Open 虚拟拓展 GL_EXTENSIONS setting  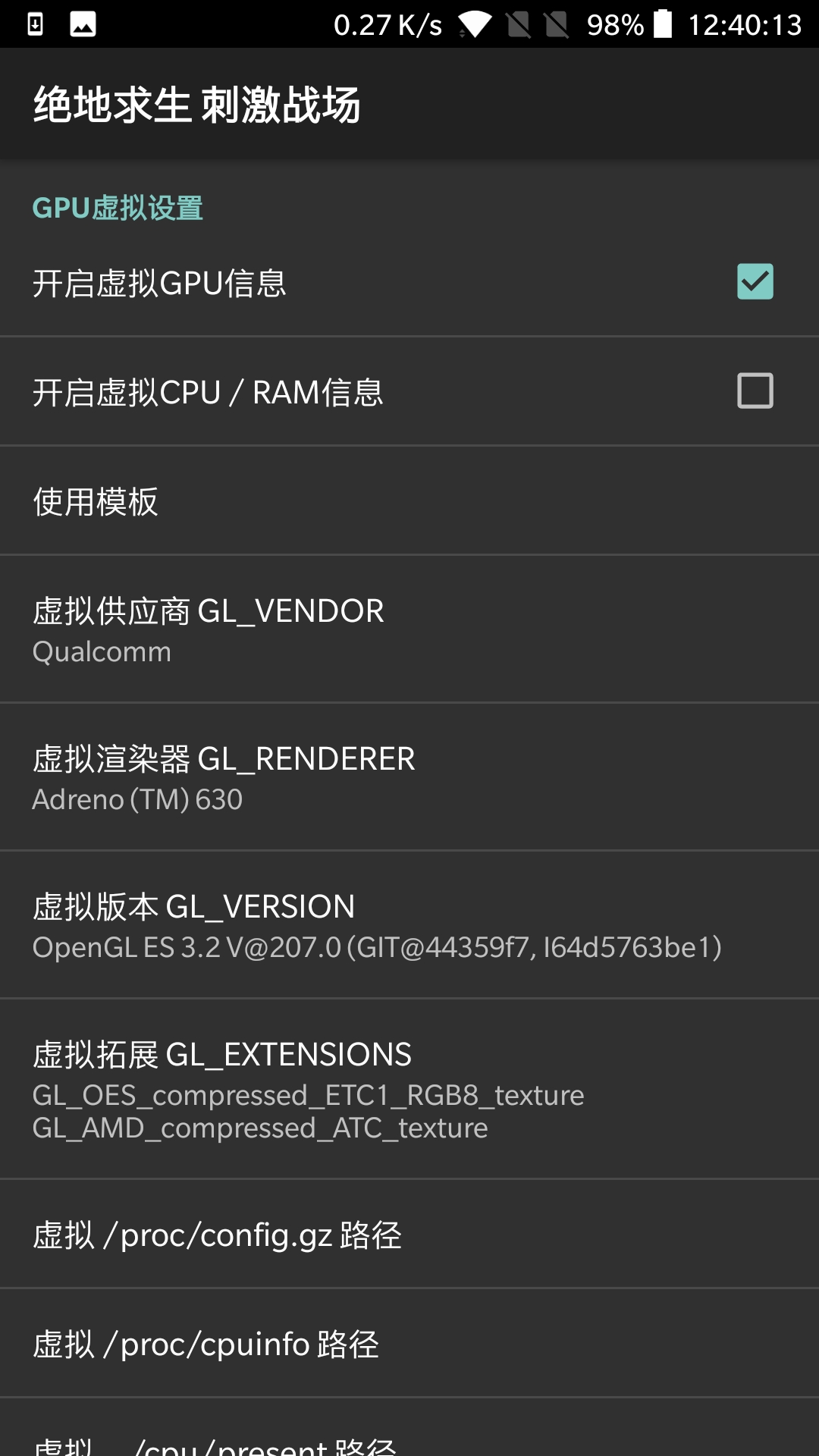pyautogui.click(x=409, y=1089)
